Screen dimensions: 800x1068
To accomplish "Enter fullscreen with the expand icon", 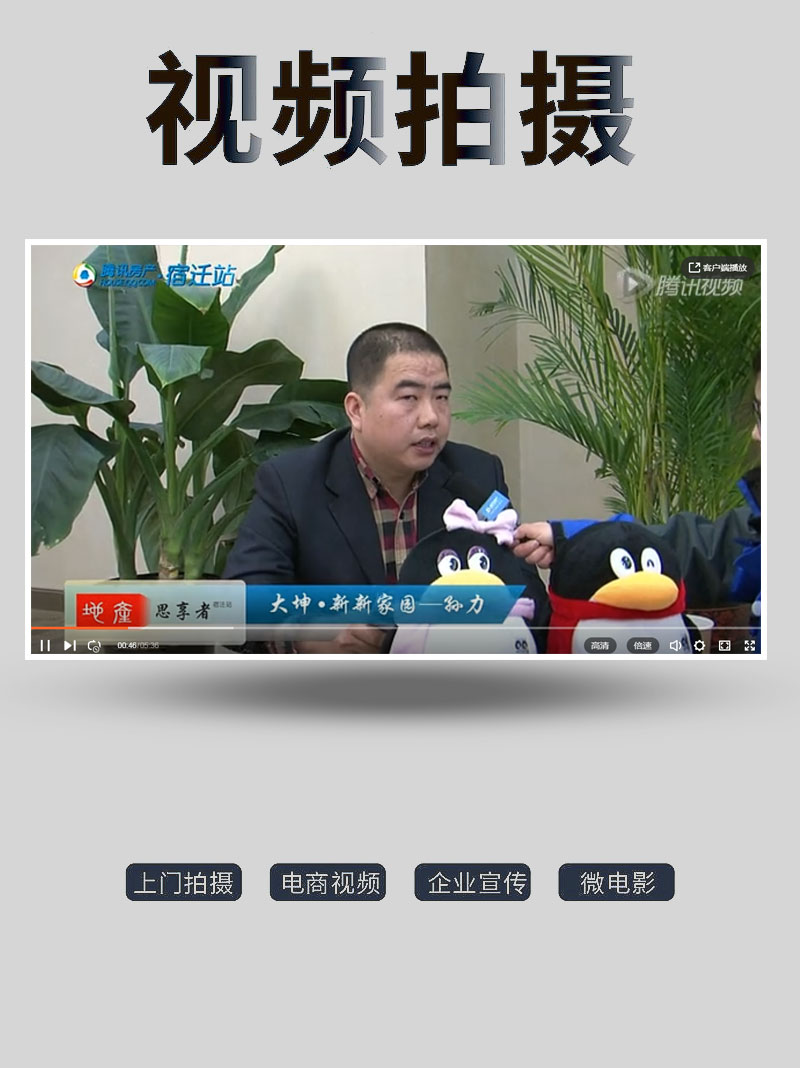I will pos(750,646).
